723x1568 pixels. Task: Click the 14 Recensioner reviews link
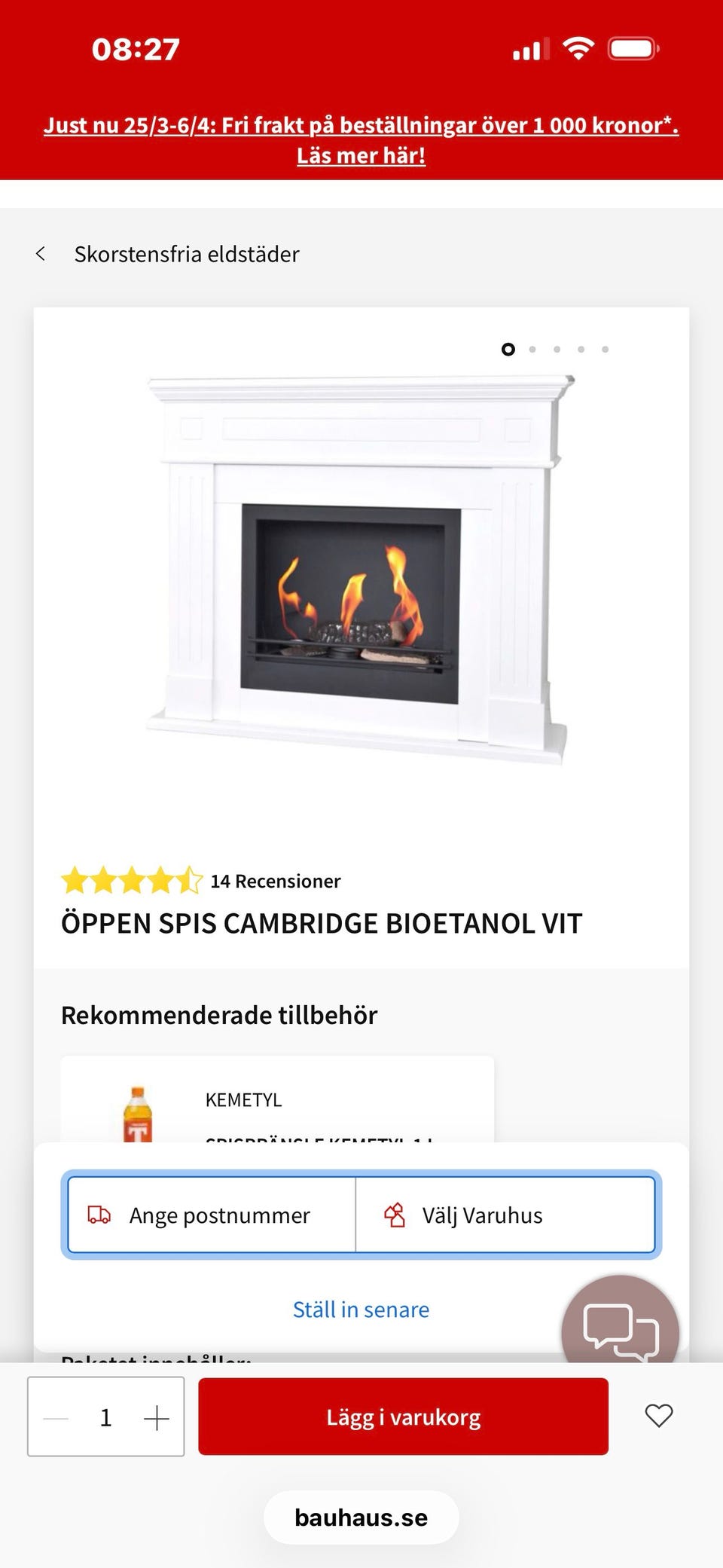tap(276, 880)
